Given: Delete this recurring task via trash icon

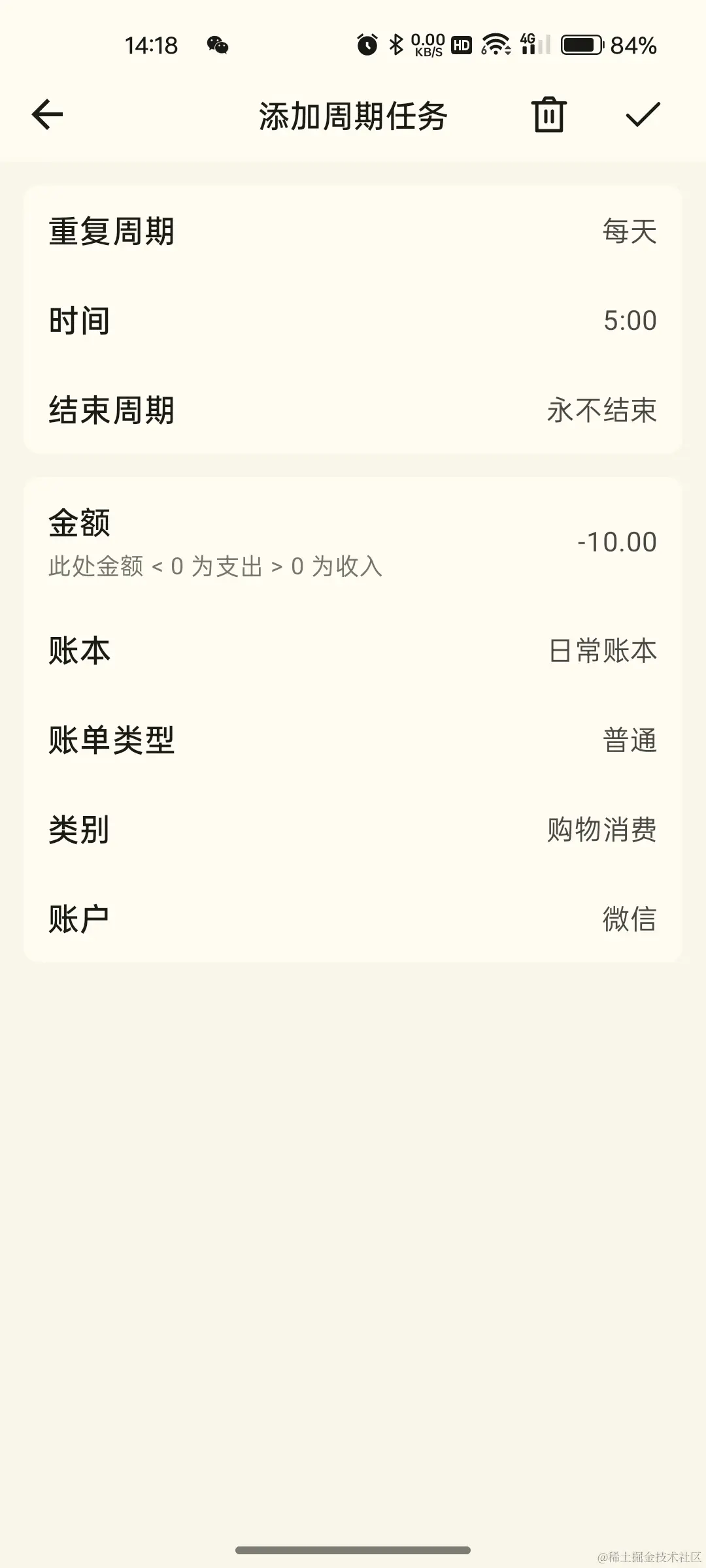Looking at the screenshot, I should [x=548, y=115].
